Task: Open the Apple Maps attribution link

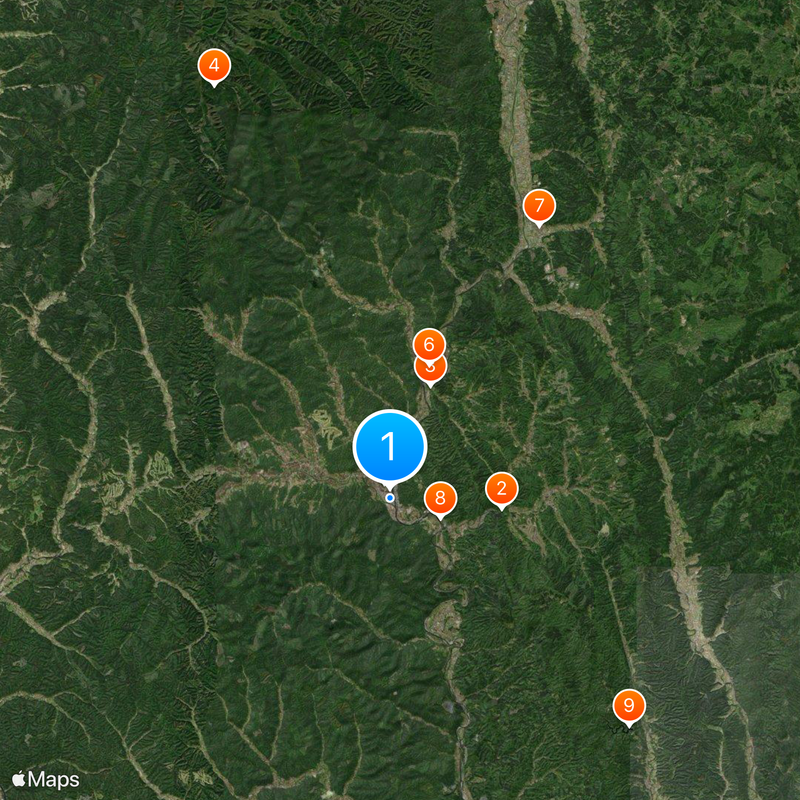Action: 46,778
